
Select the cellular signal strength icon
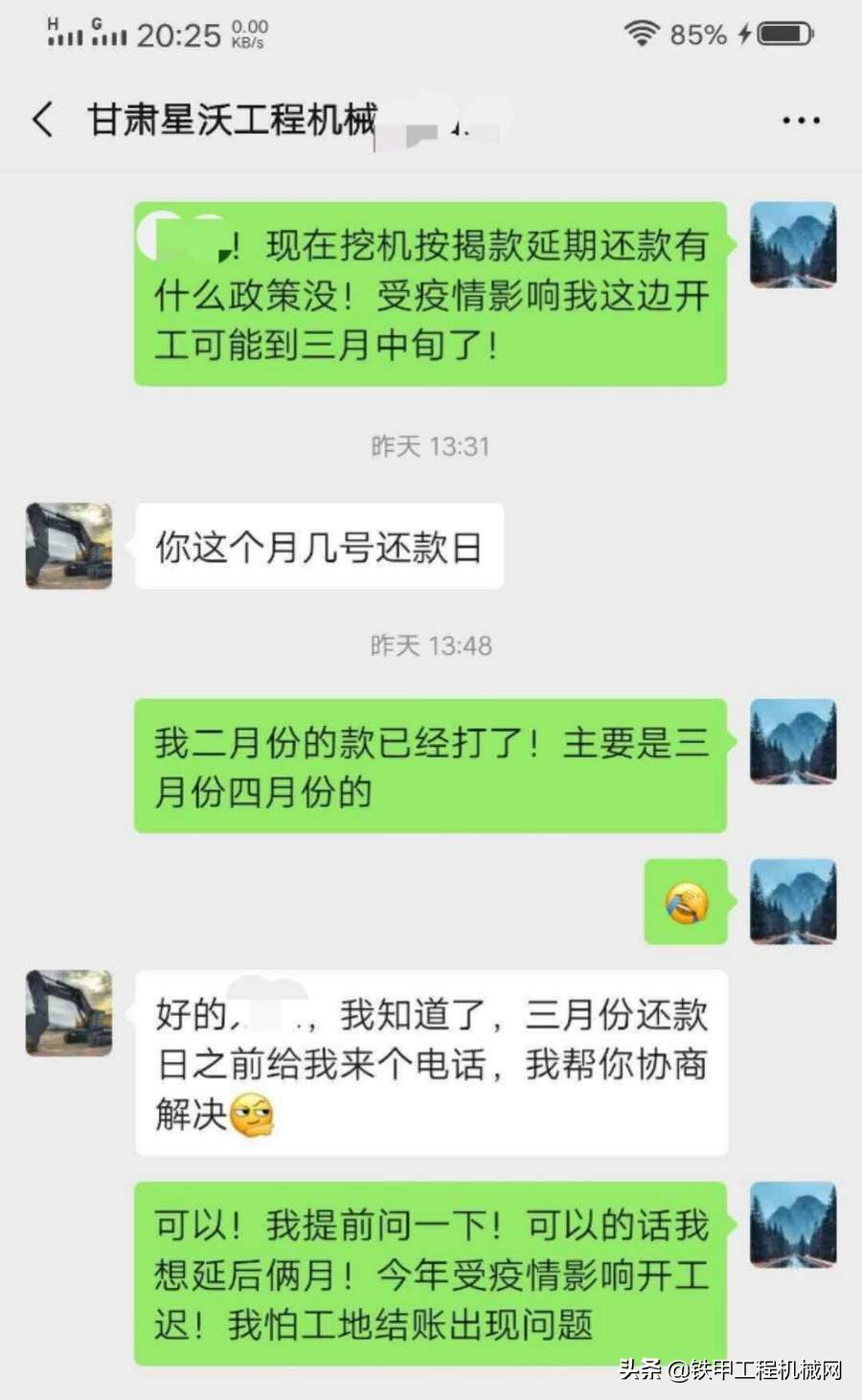click(x=86, y=33)
